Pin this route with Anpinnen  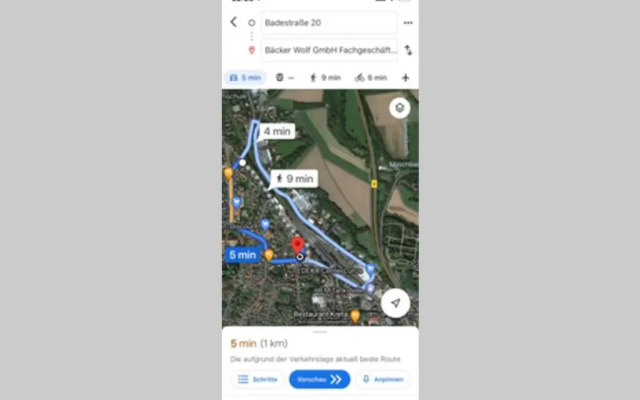(x=382, y=379)
